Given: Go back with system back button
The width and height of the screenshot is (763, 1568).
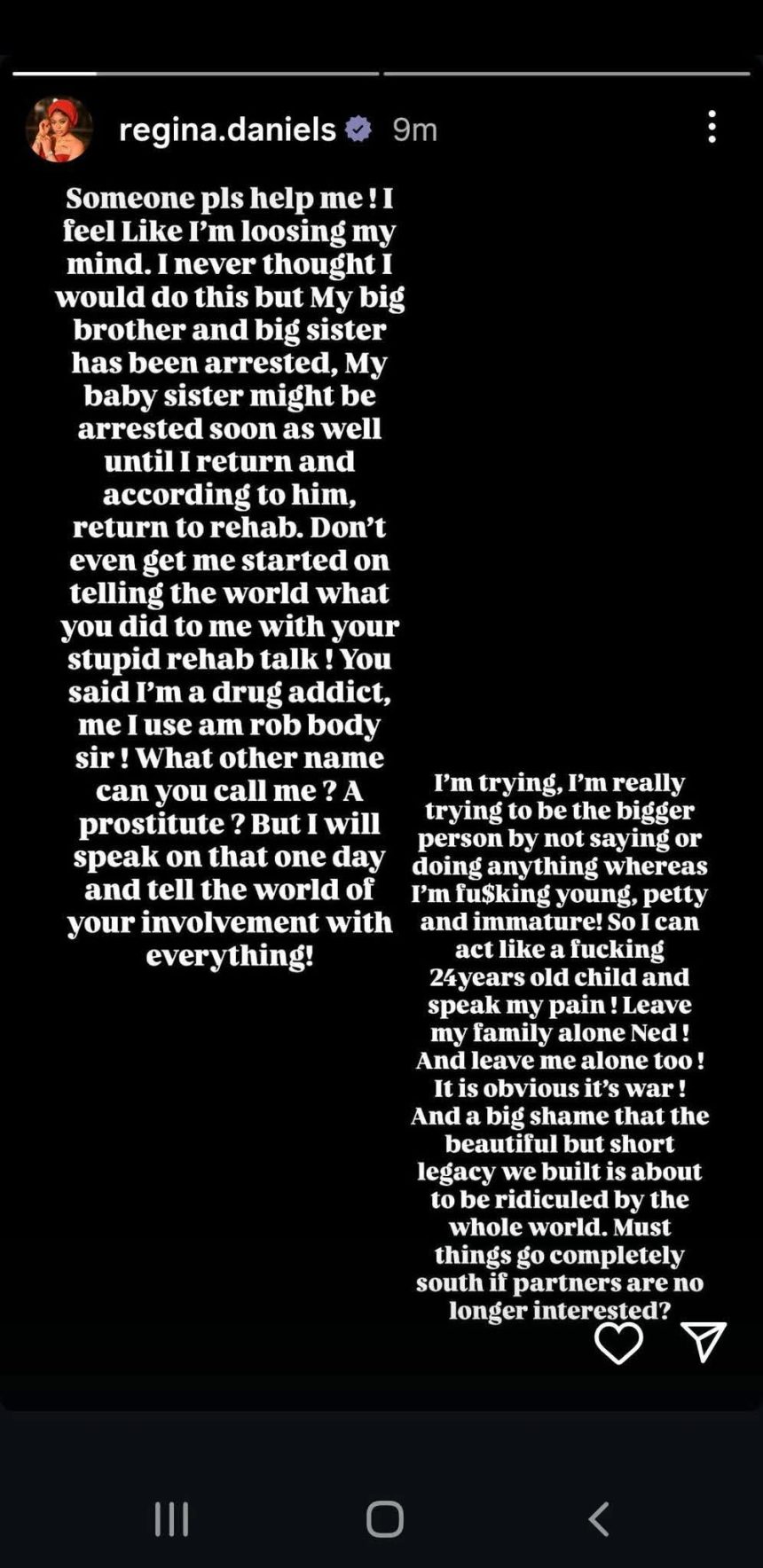Looking at the screenshot, I should click(599, 1518).
